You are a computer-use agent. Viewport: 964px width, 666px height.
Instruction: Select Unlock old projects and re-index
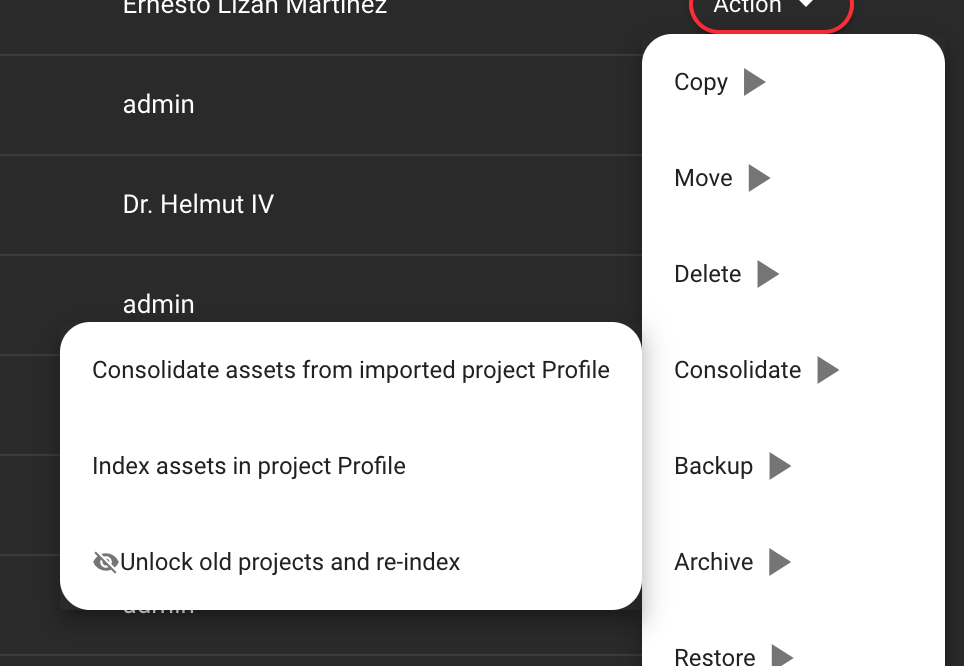tap(288, 562)
